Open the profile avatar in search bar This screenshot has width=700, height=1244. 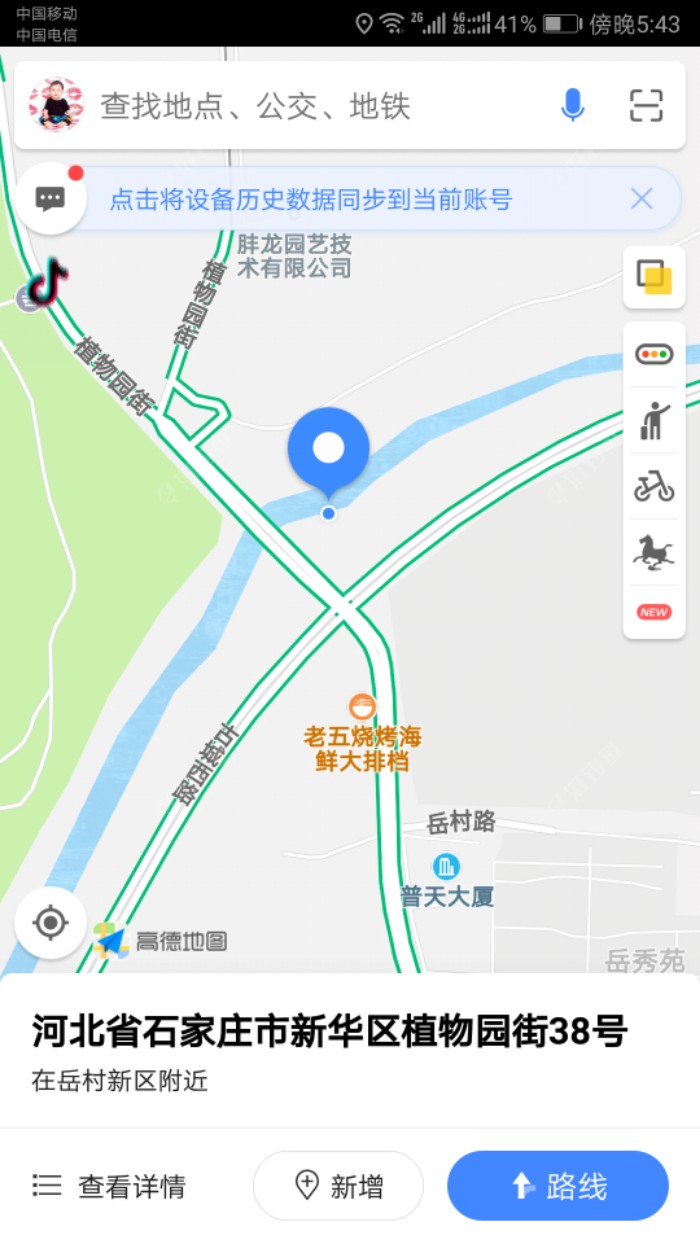click(55, 105)
